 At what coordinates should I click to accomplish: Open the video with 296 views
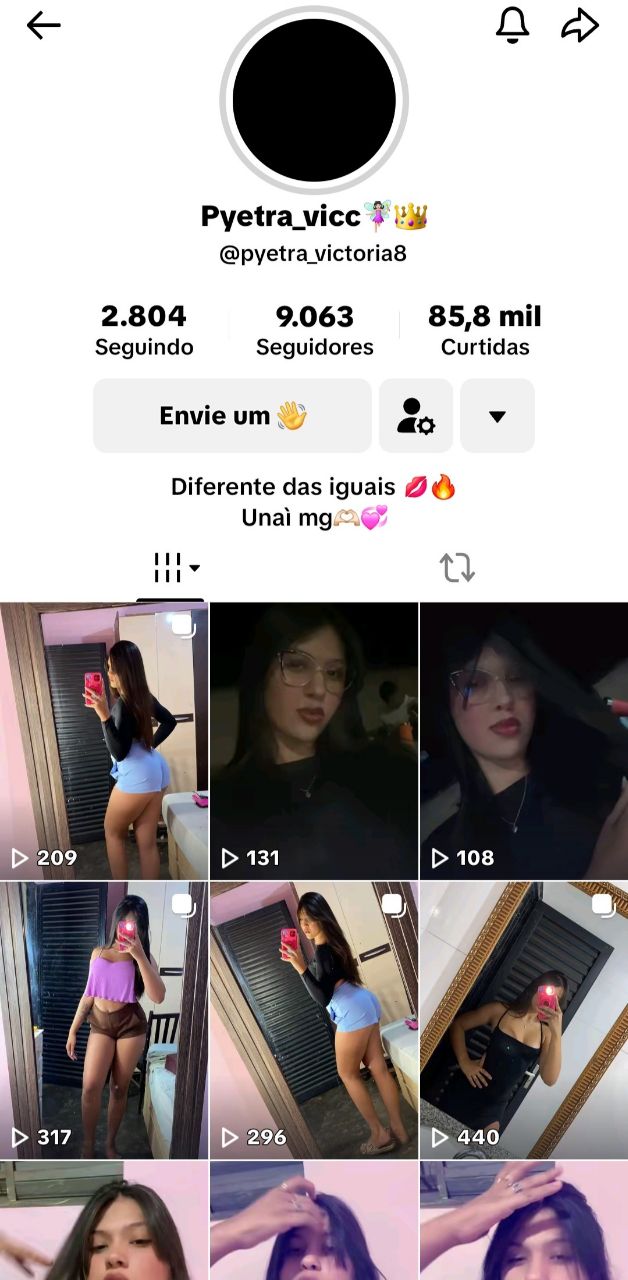[314, 1020]
